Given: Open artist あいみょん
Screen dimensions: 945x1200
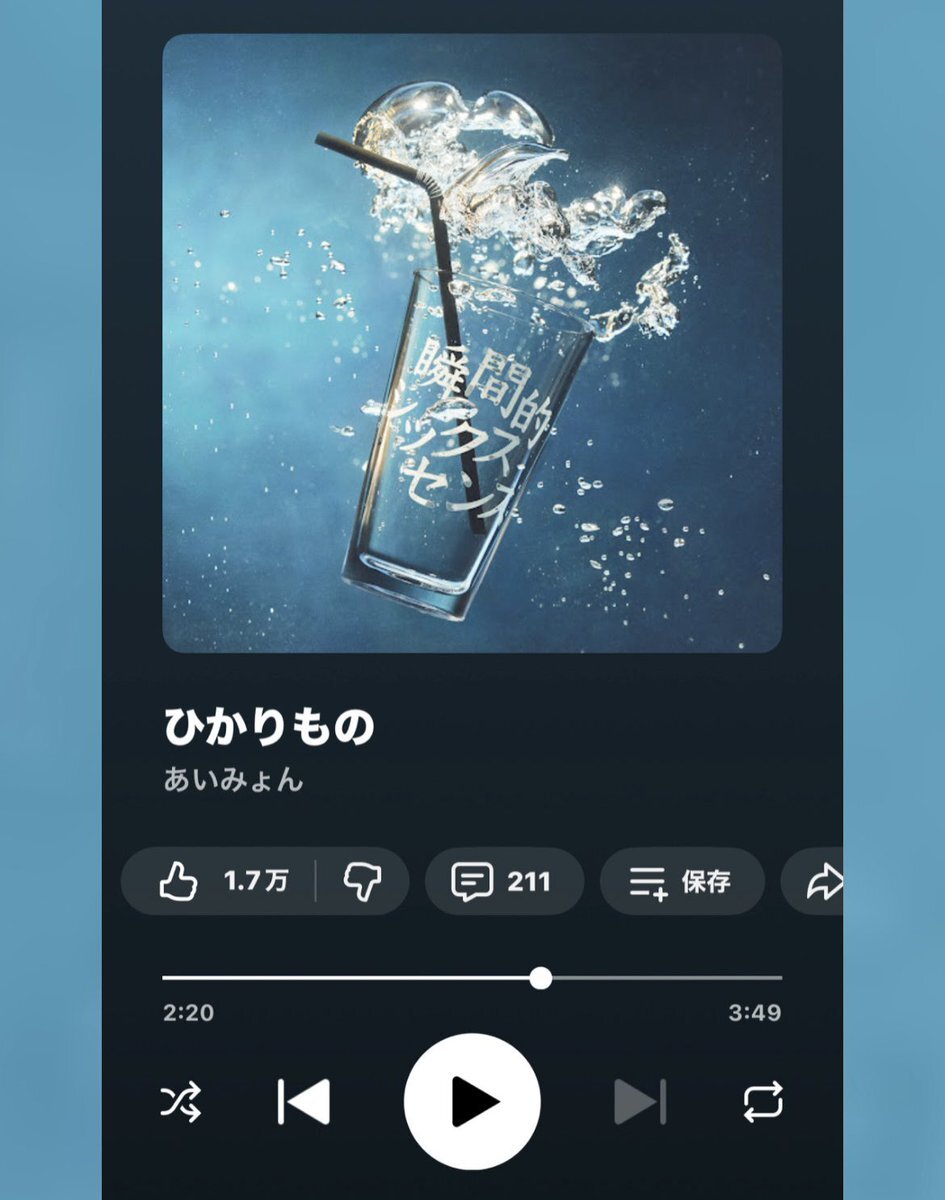Looking at the screenshot, I should [233, 780].
